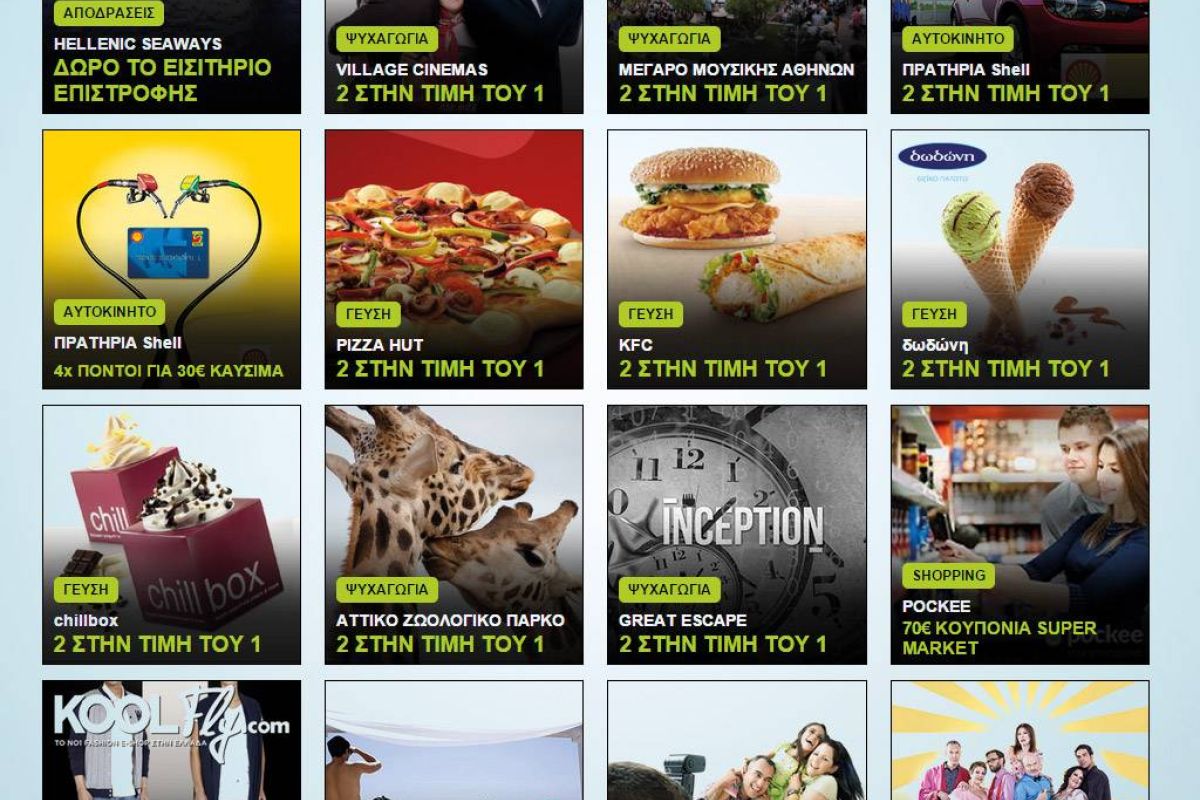Open the KoolFly.com fashion offer

click(171, 740)
